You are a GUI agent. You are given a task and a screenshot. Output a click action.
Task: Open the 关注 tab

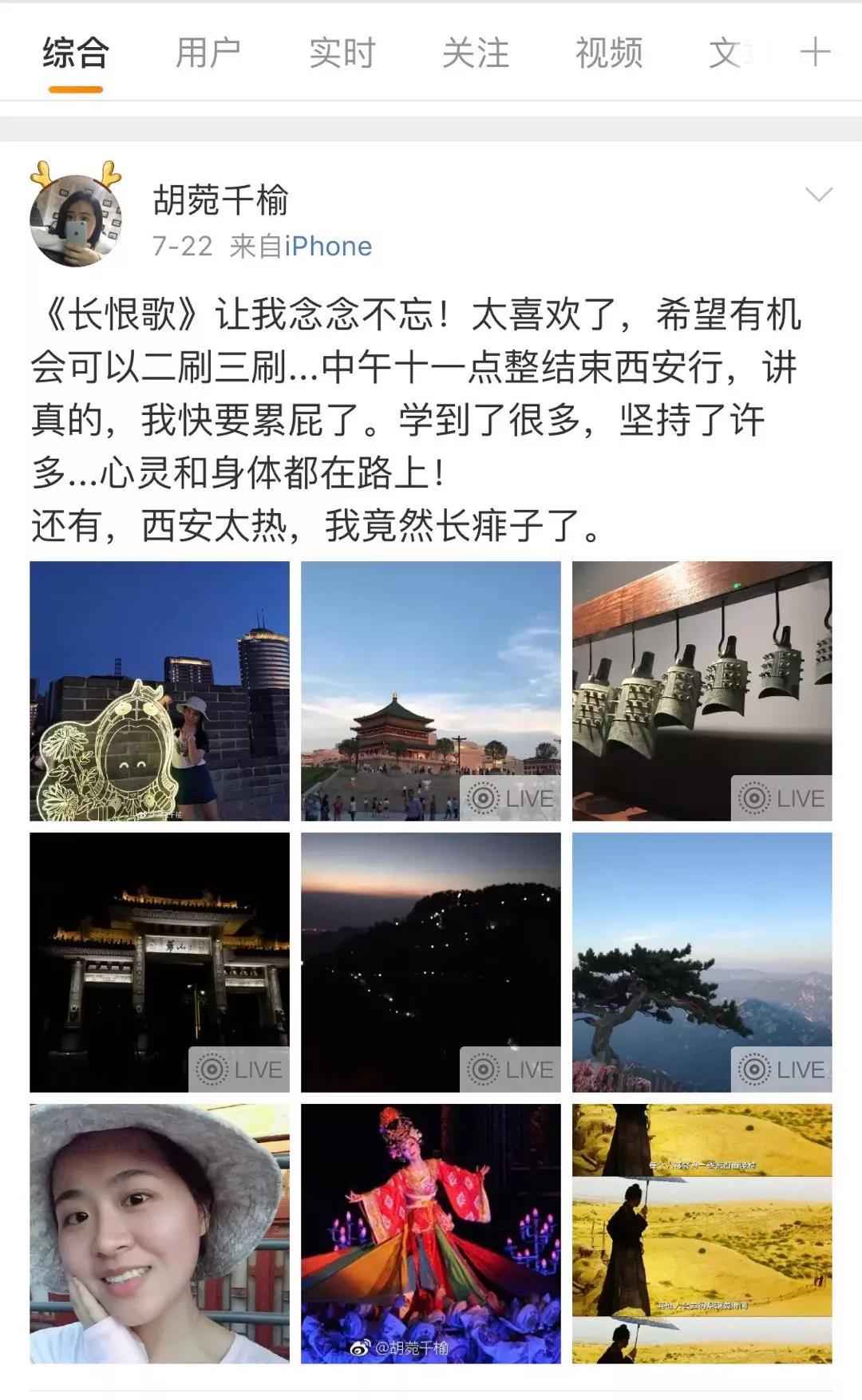click(475, 53)
